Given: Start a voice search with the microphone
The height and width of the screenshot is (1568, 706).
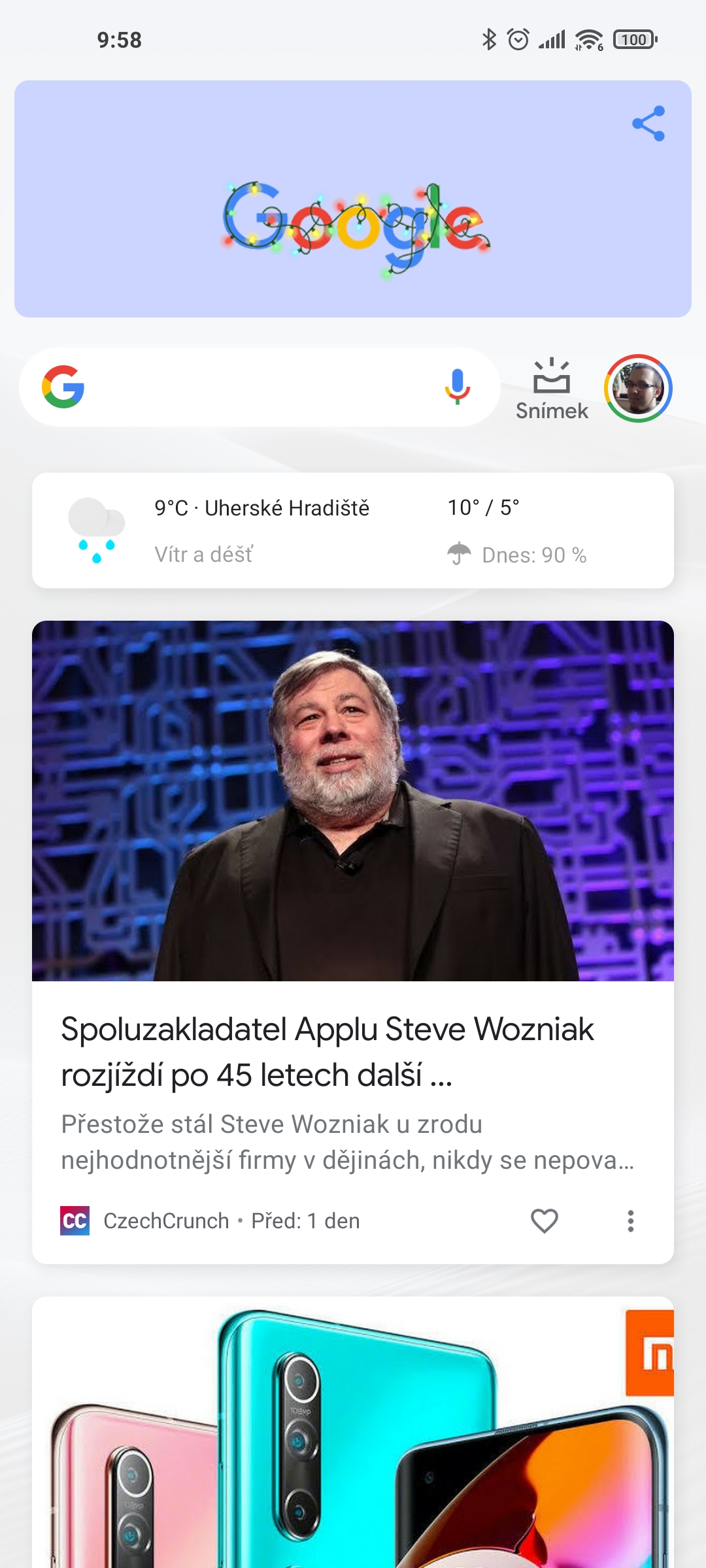Looking at the screenshot, I should pos(458,386).
